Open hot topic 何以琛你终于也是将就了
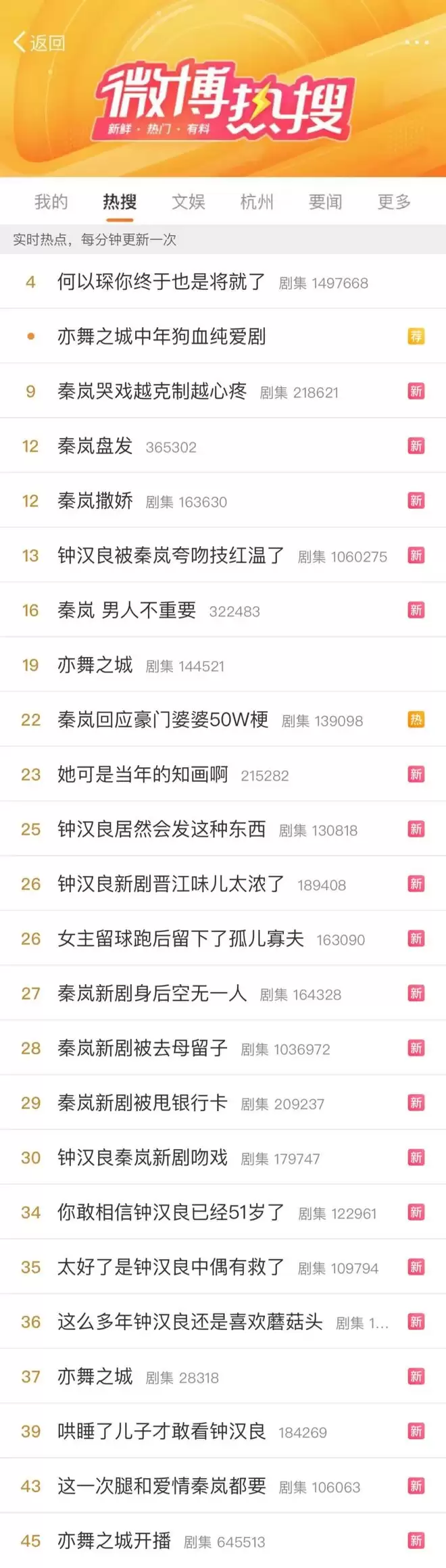446x1568 pixels. point(162,282)
